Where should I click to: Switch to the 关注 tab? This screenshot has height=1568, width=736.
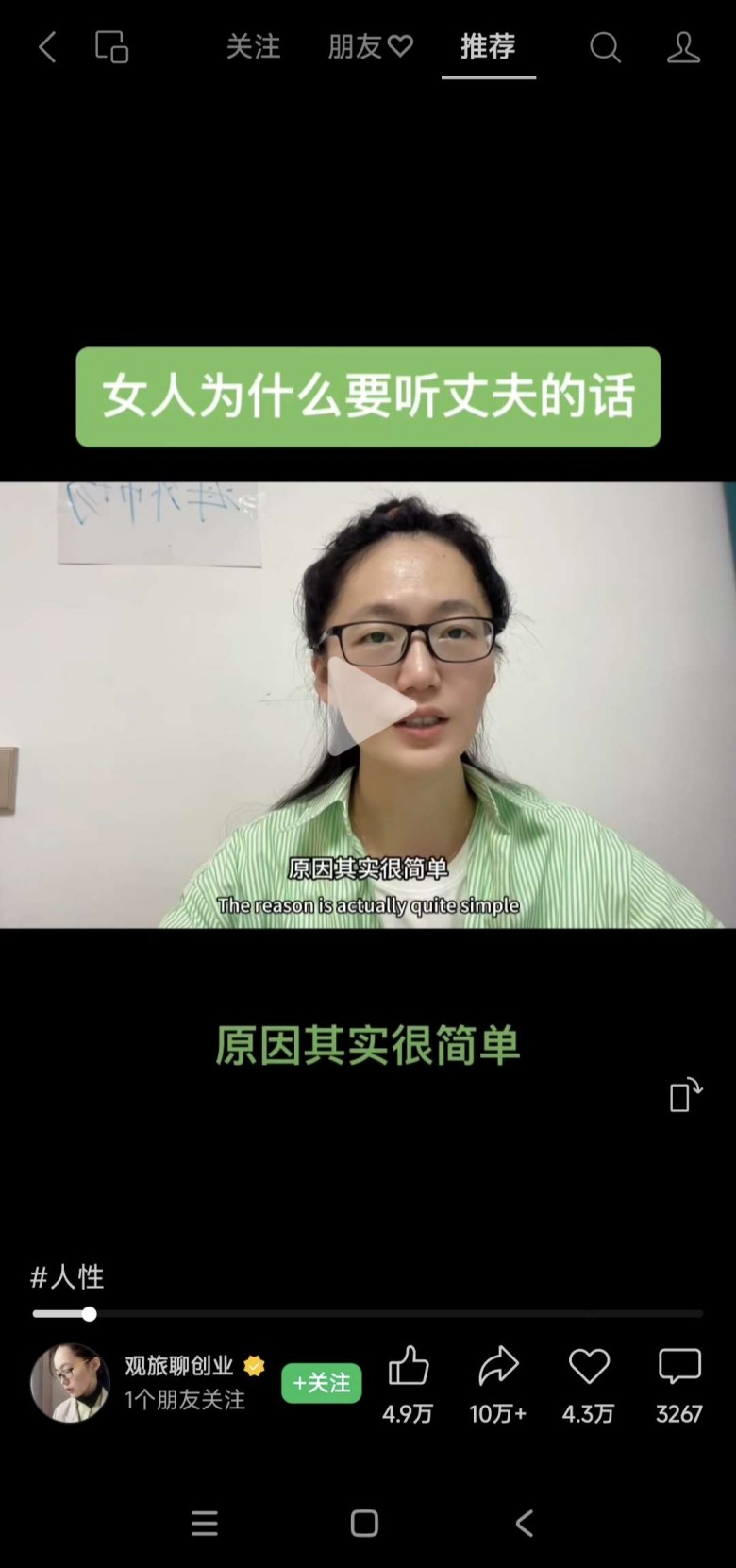(253, 46)
